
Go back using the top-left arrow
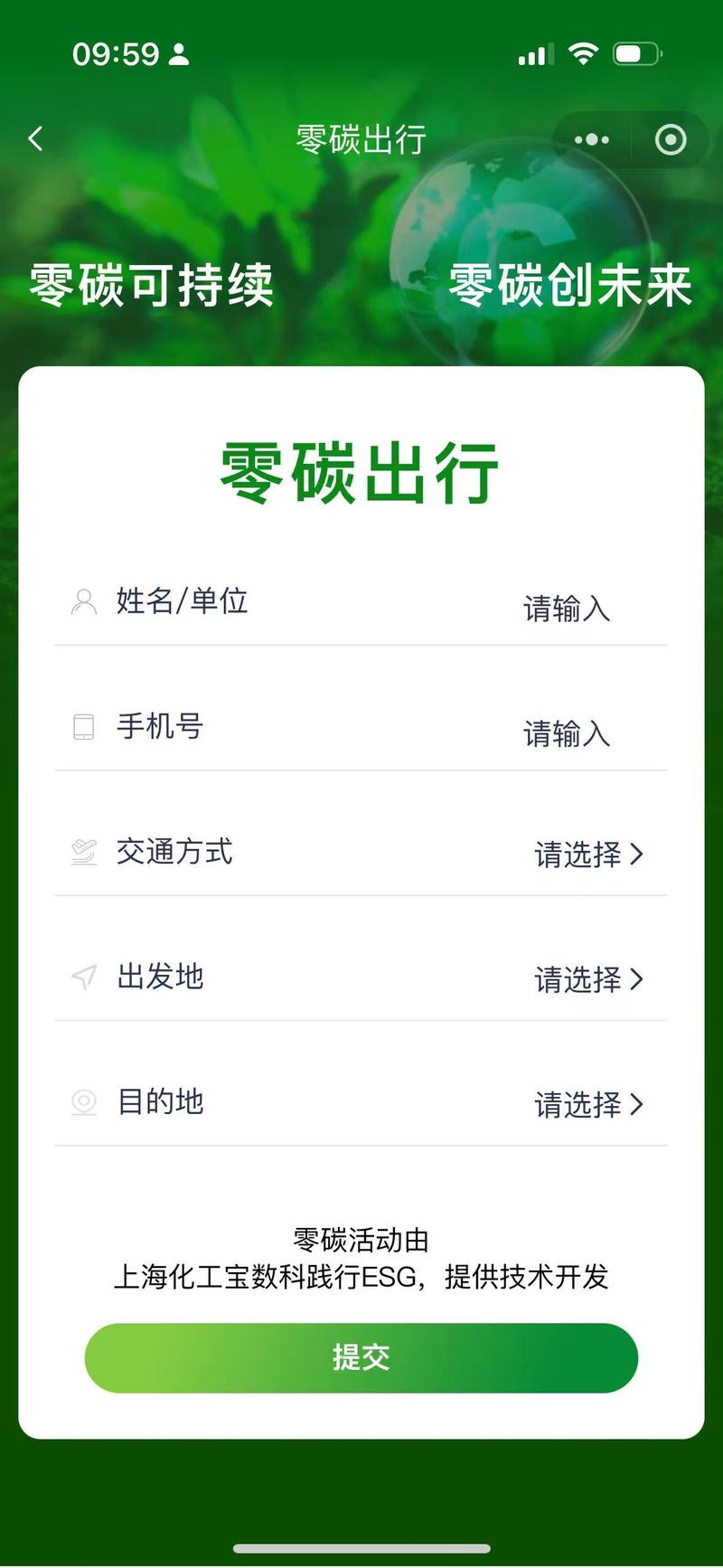[x=36, y=139]
